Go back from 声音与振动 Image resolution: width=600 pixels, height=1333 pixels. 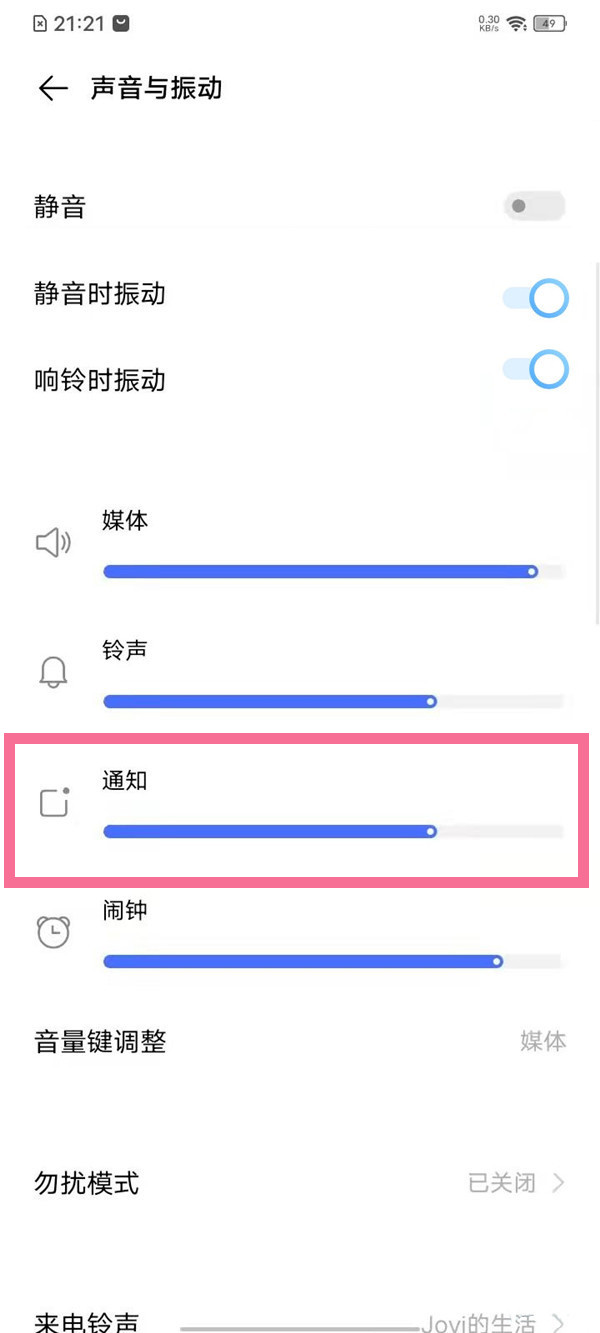(52, 88)
